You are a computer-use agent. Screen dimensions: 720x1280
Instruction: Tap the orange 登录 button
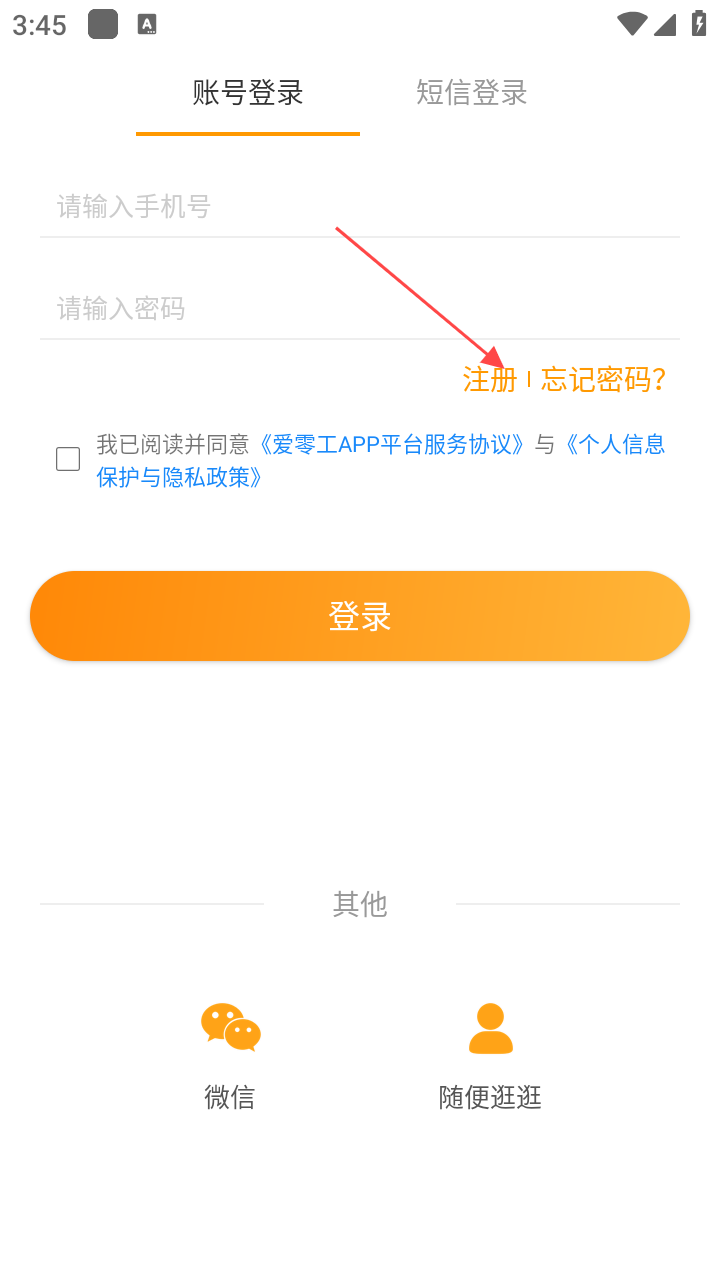click(x=360, y=616)
